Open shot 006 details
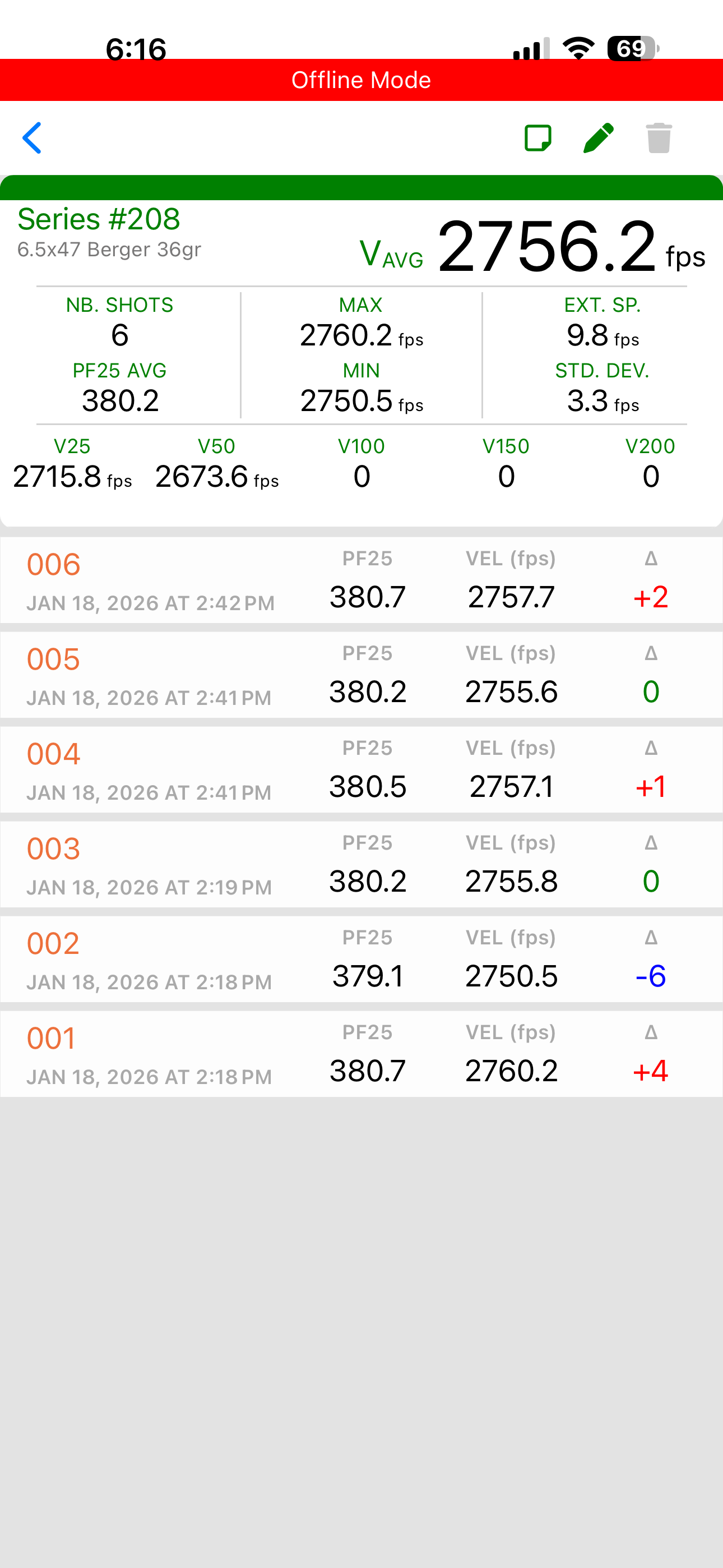Screen dimensions: 723x1568 pos(361,580)
